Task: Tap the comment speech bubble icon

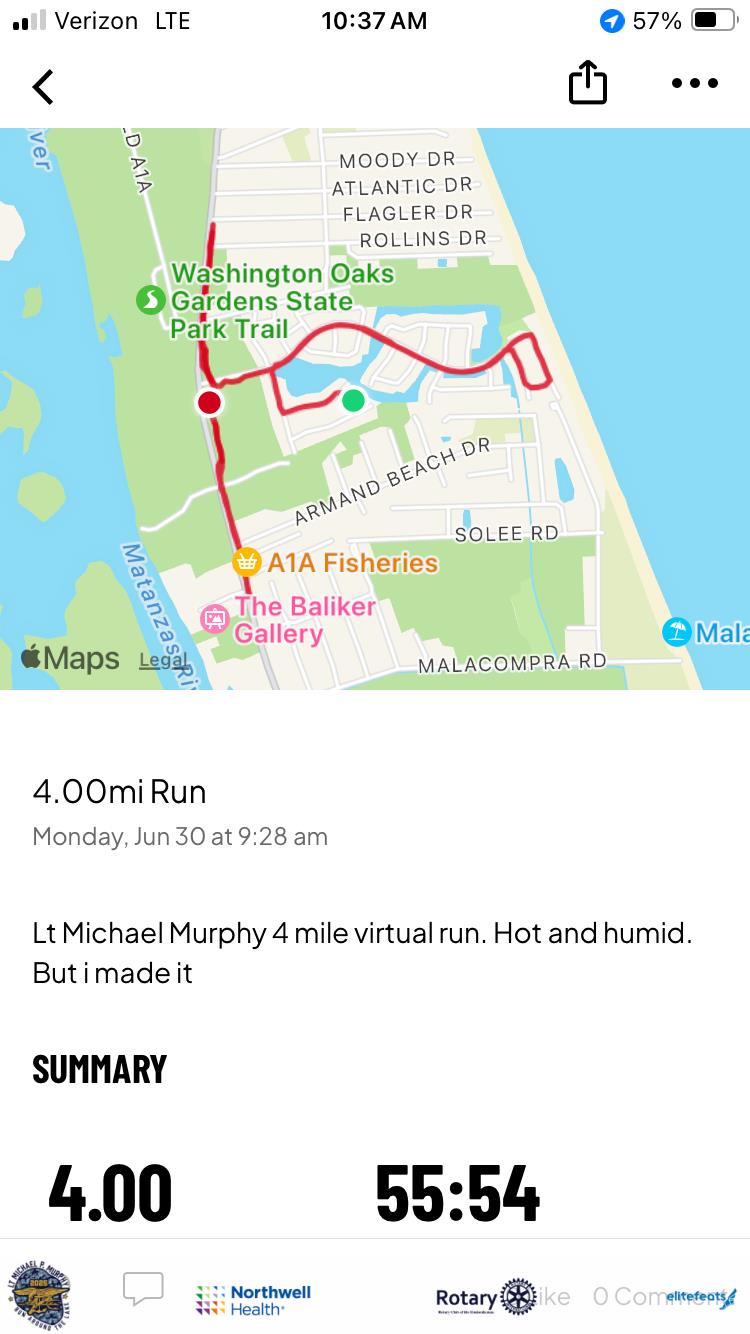Action: click(143, 1289)
